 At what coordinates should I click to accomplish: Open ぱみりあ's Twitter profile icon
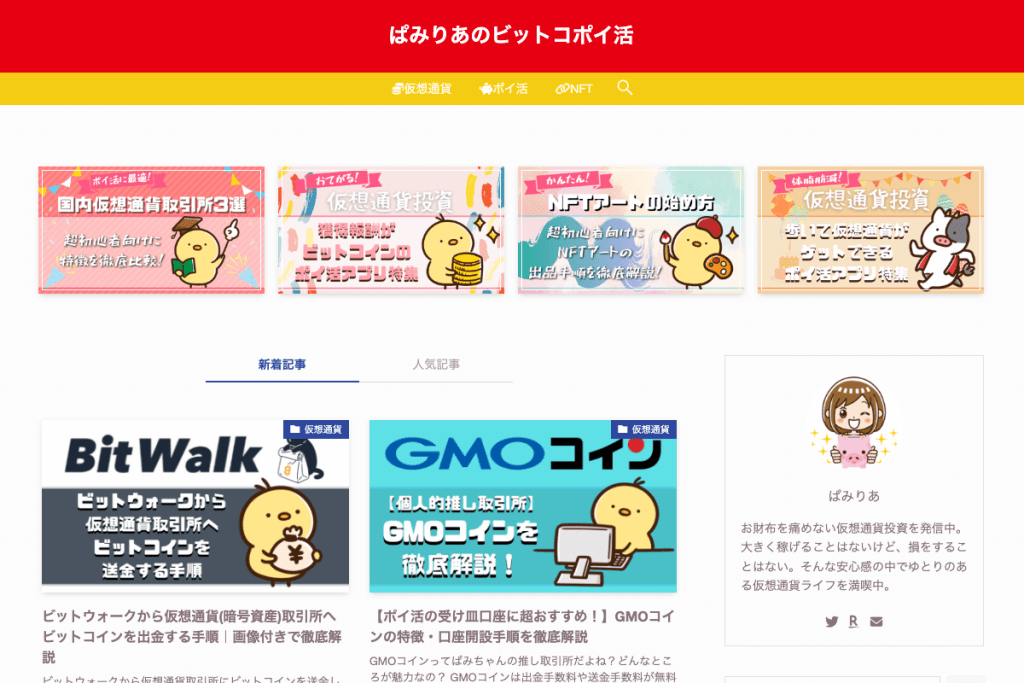(832, 621)
